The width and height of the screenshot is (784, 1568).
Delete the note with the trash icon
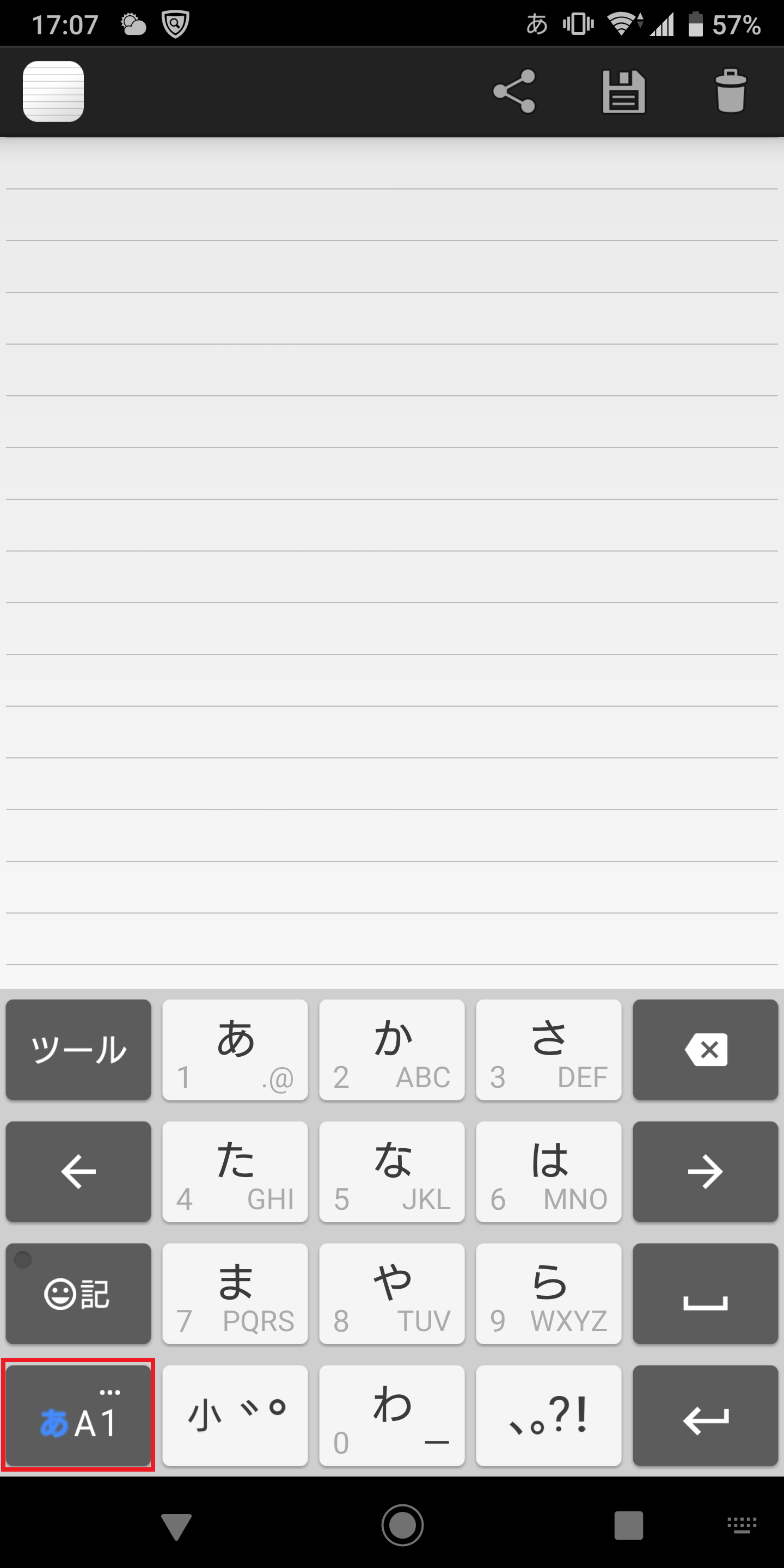[731, 91]
